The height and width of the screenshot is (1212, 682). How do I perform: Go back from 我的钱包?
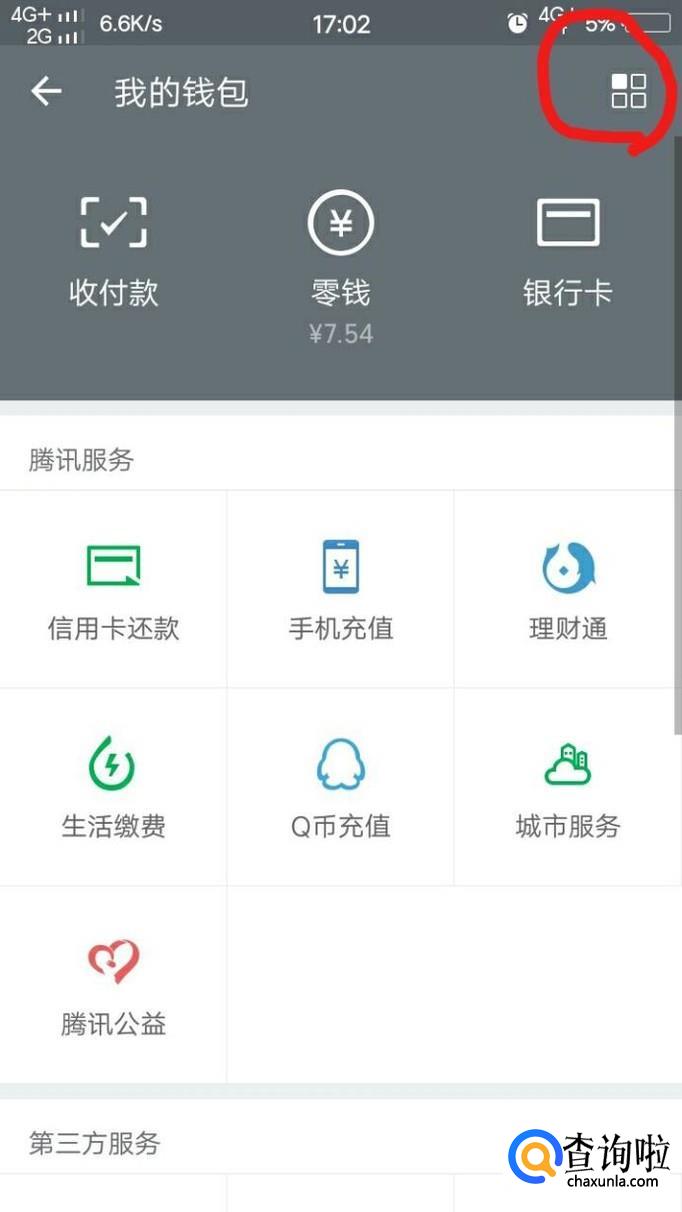(46, 93)
